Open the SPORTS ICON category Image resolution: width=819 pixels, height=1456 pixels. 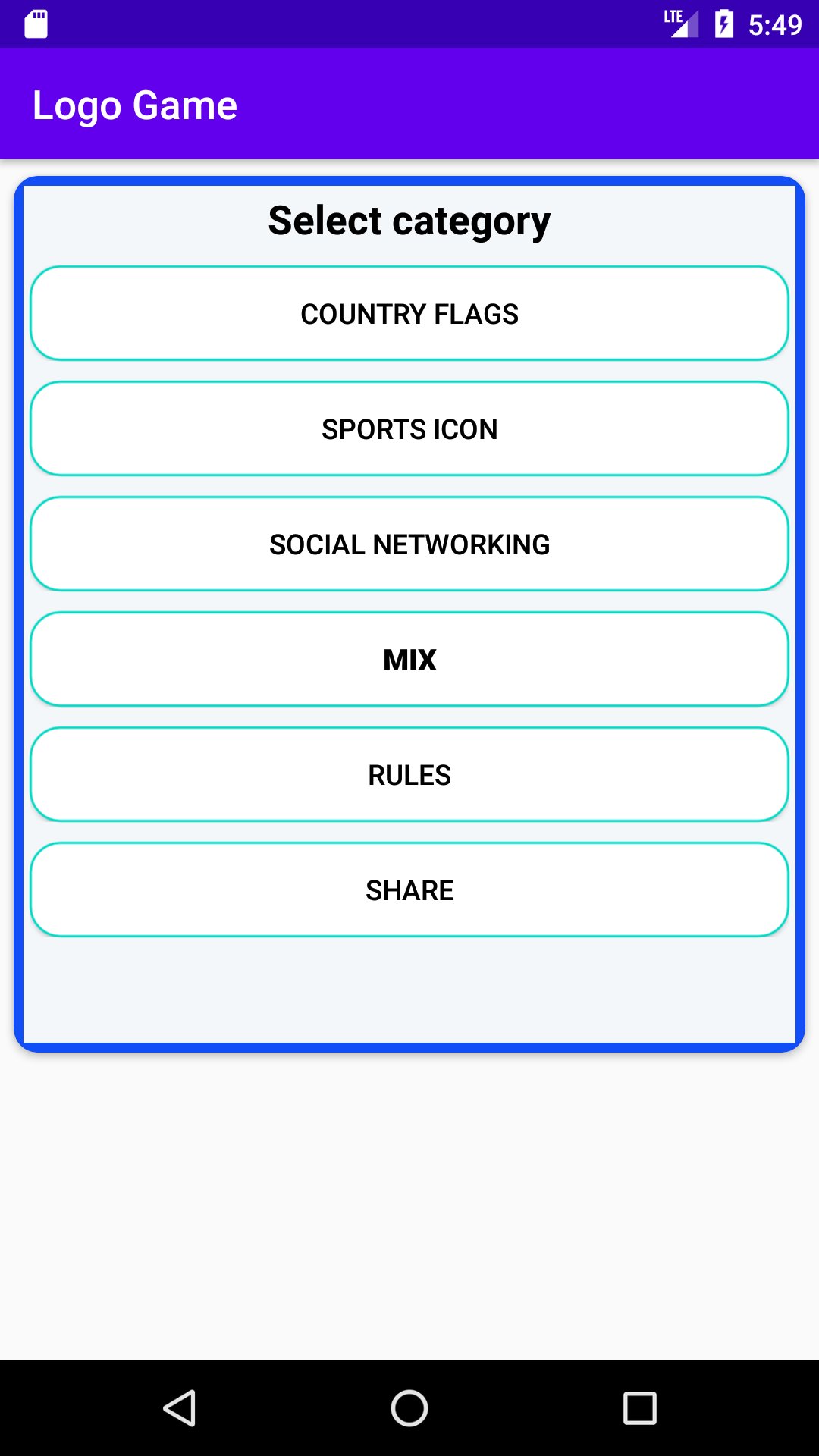(409, 428)
